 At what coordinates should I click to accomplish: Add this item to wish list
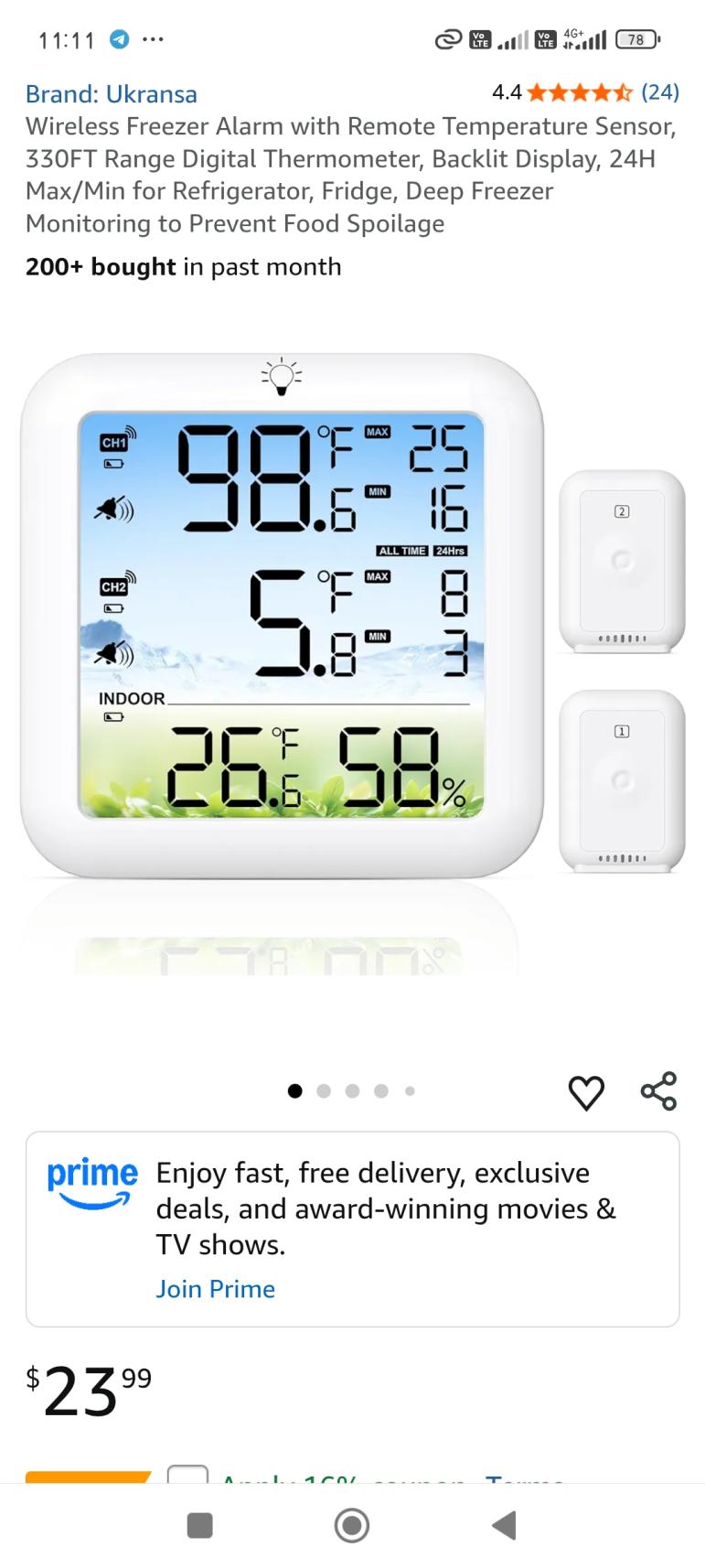pos(586,1091)
